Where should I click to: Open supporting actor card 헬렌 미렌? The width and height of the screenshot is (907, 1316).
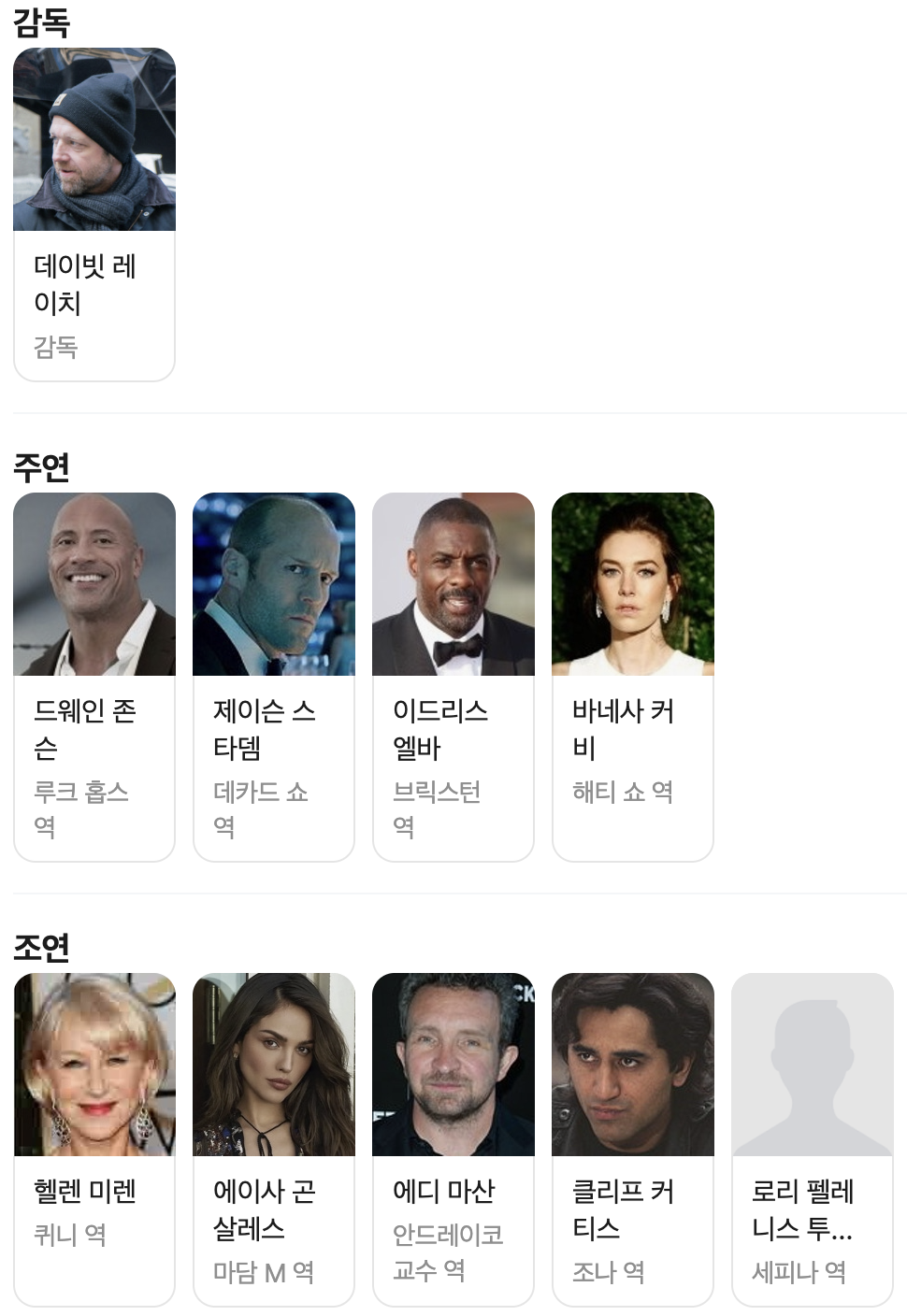coord(94,1138)
